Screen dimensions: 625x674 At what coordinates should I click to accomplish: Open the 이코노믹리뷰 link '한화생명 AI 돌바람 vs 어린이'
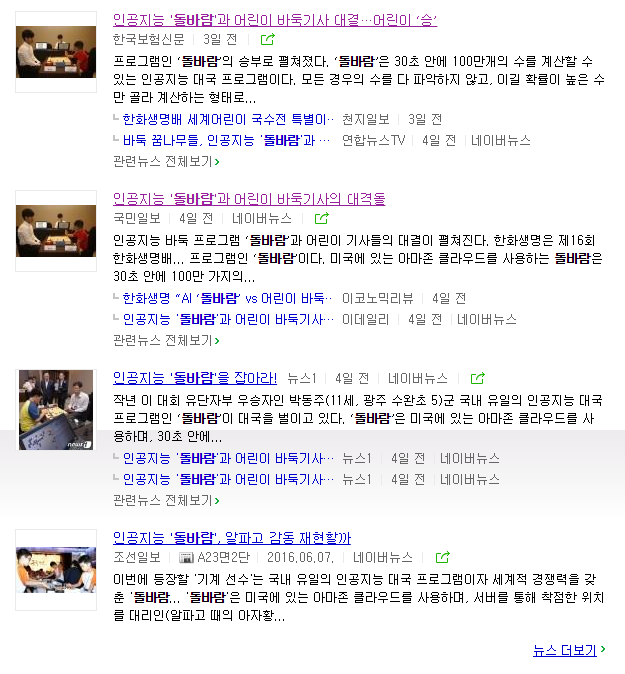click(226, 298)
